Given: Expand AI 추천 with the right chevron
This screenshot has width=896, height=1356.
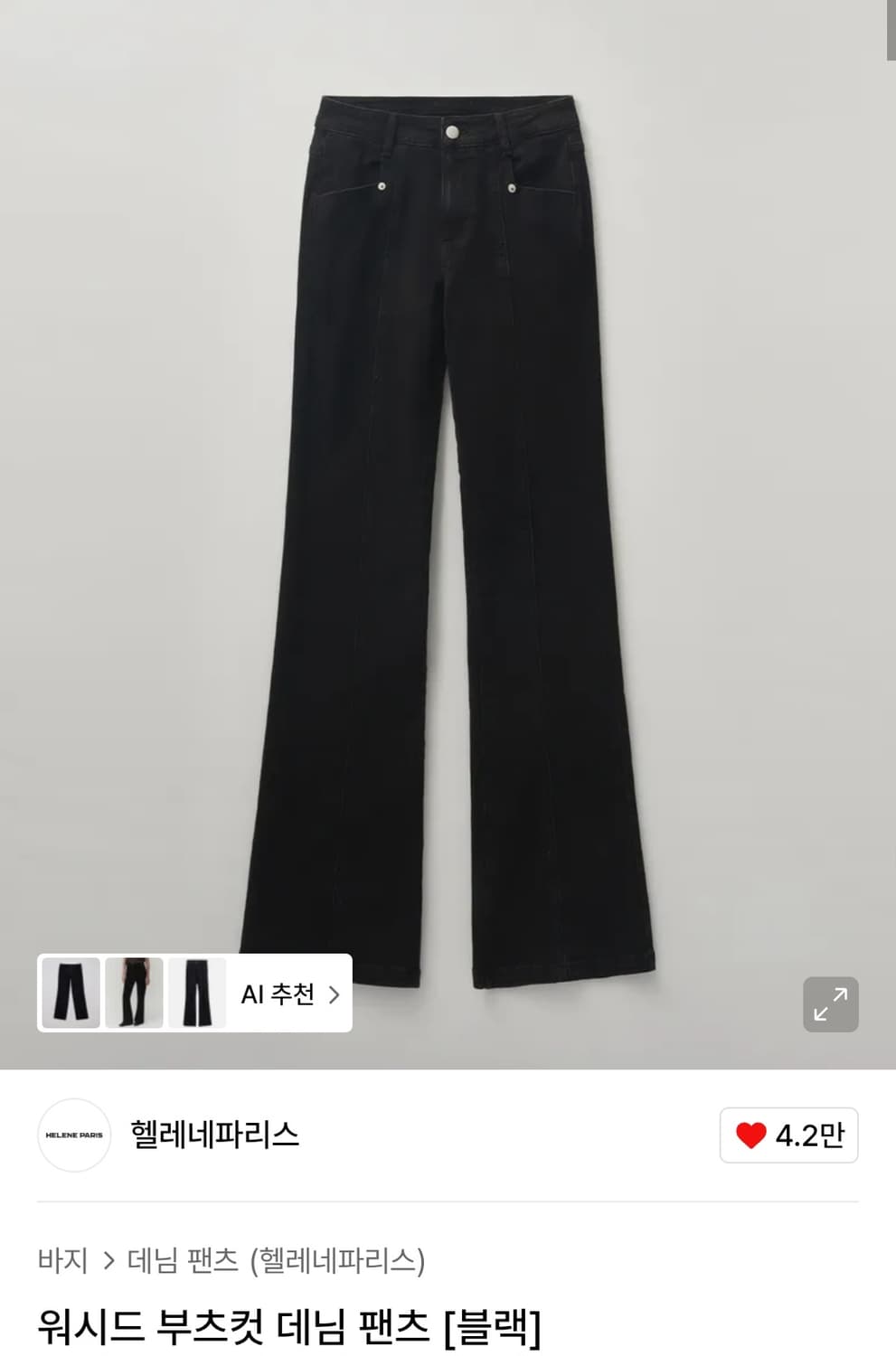Looking at the screenshot, I should click(335, 993).
